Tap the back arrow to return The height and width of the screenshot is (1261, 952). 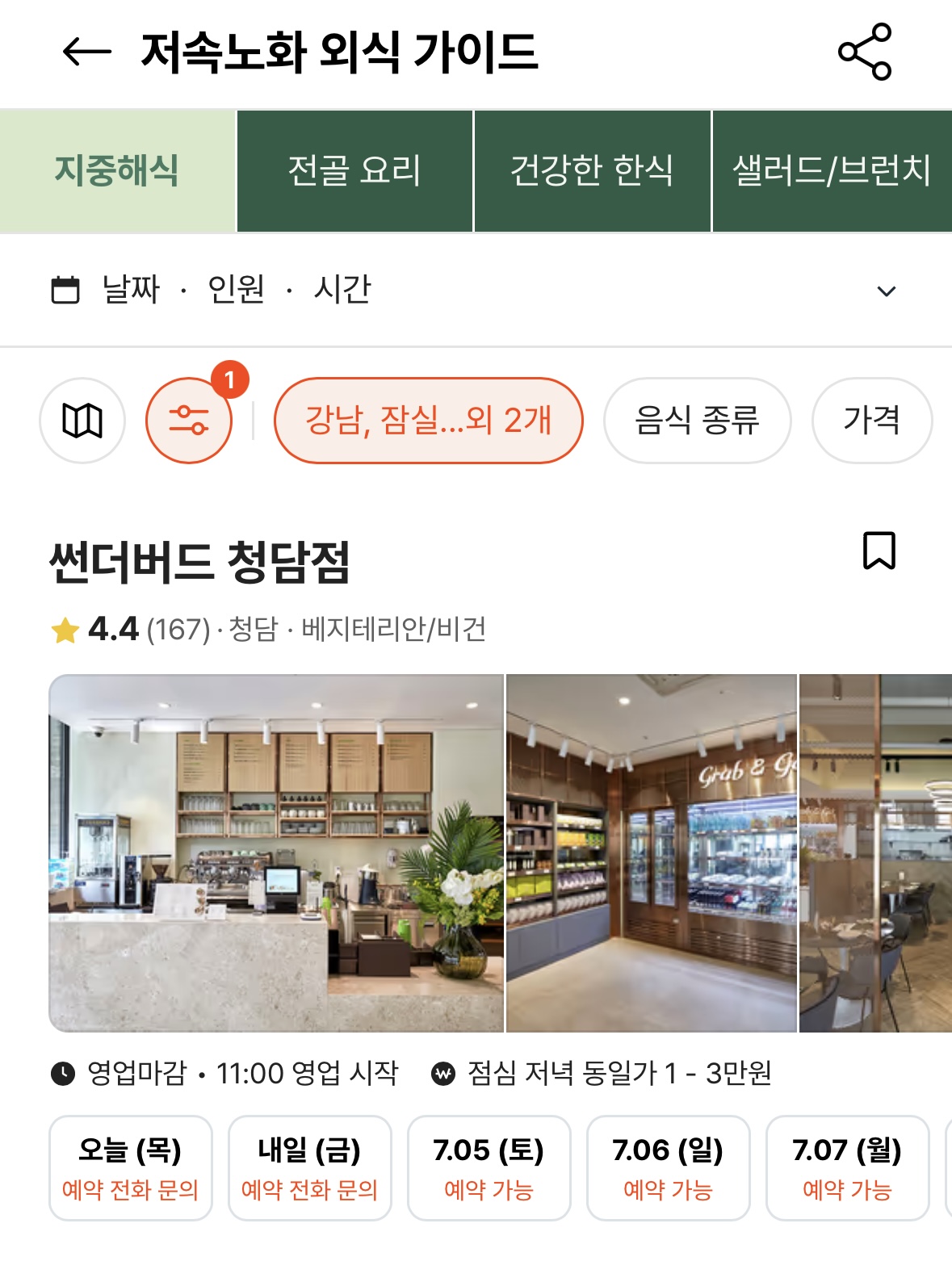(x=83, y=53)
